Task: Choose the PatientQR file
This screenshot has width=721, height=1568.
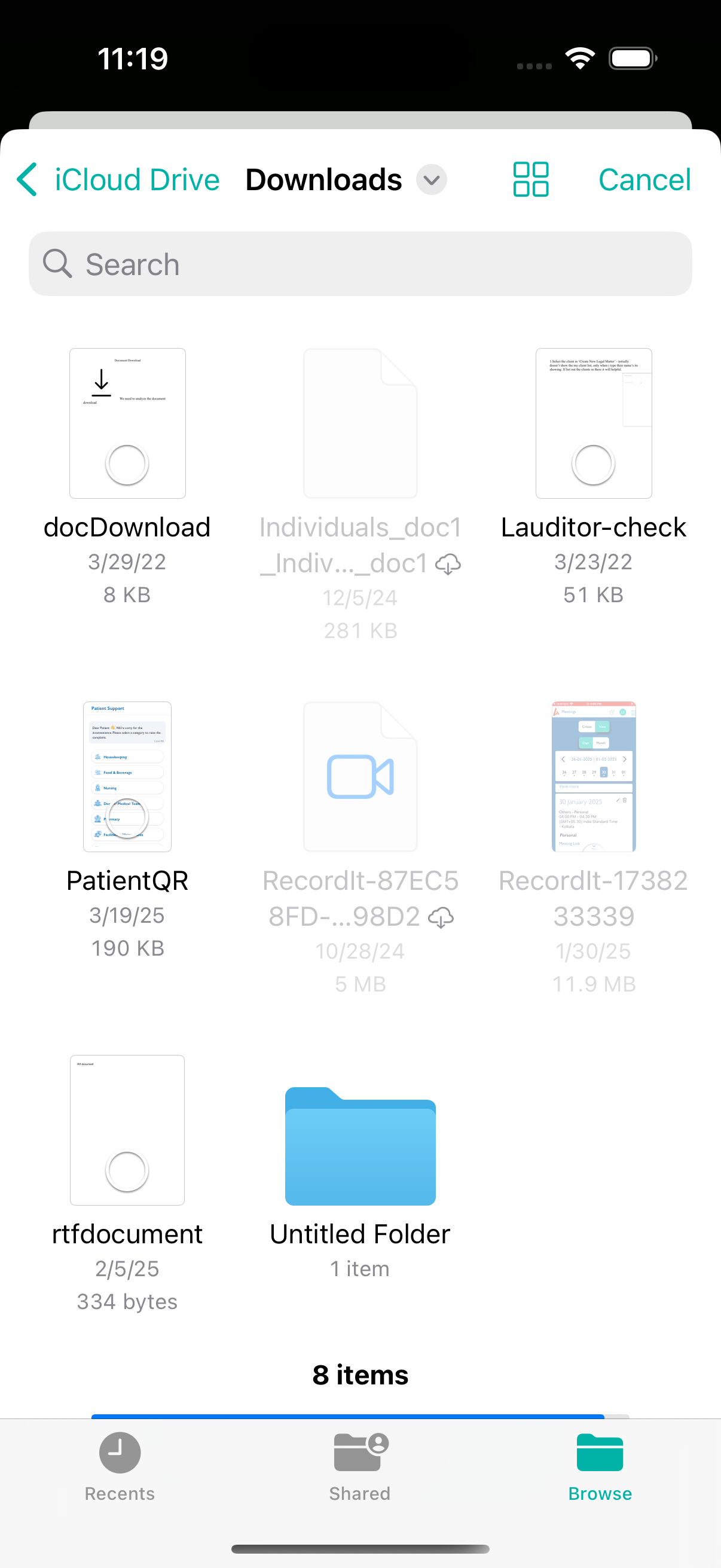Action: (x=127, y=777)
